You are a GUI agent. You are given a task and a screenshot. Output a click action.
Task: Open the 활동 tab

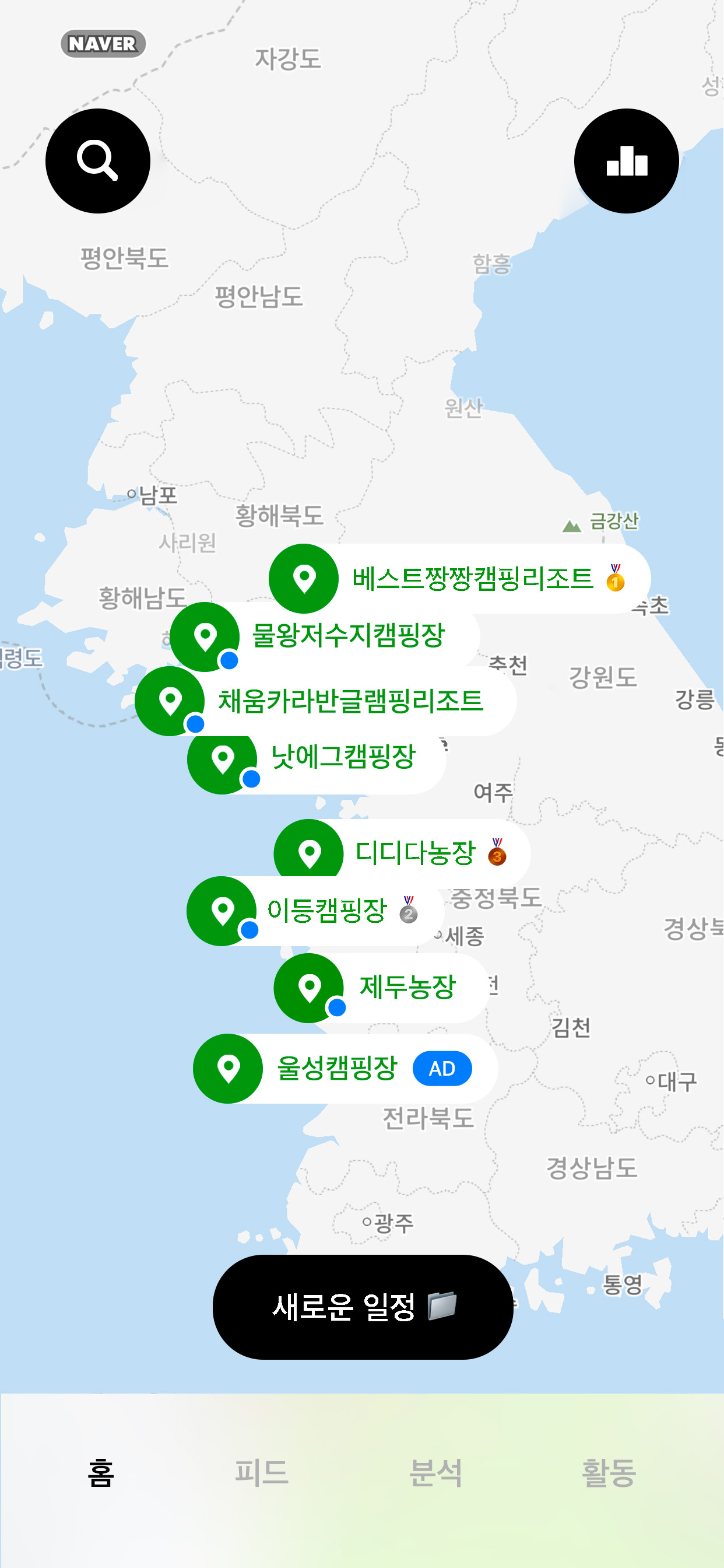tap(609, 1473)
